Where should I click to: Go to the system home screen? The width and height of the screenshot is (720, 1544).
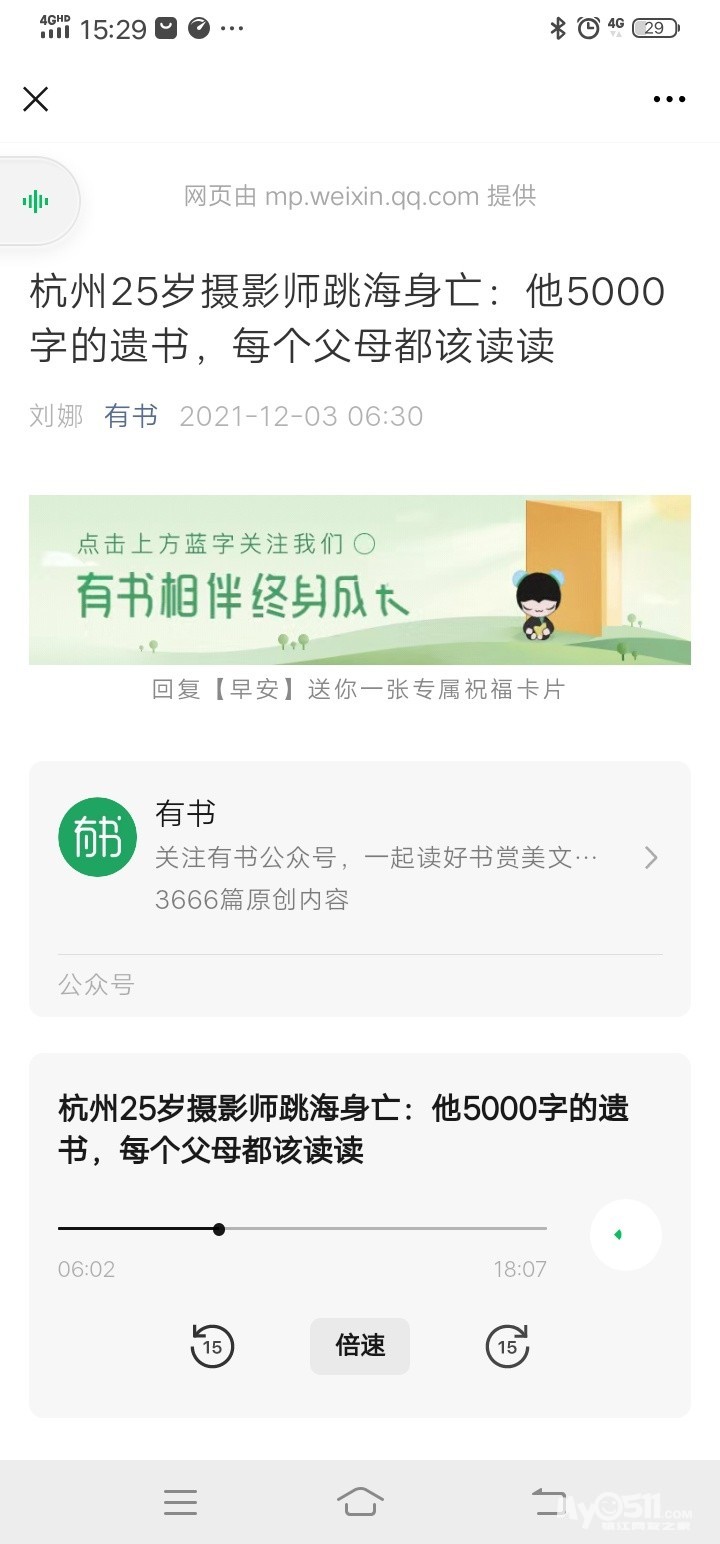(360, 1501)
